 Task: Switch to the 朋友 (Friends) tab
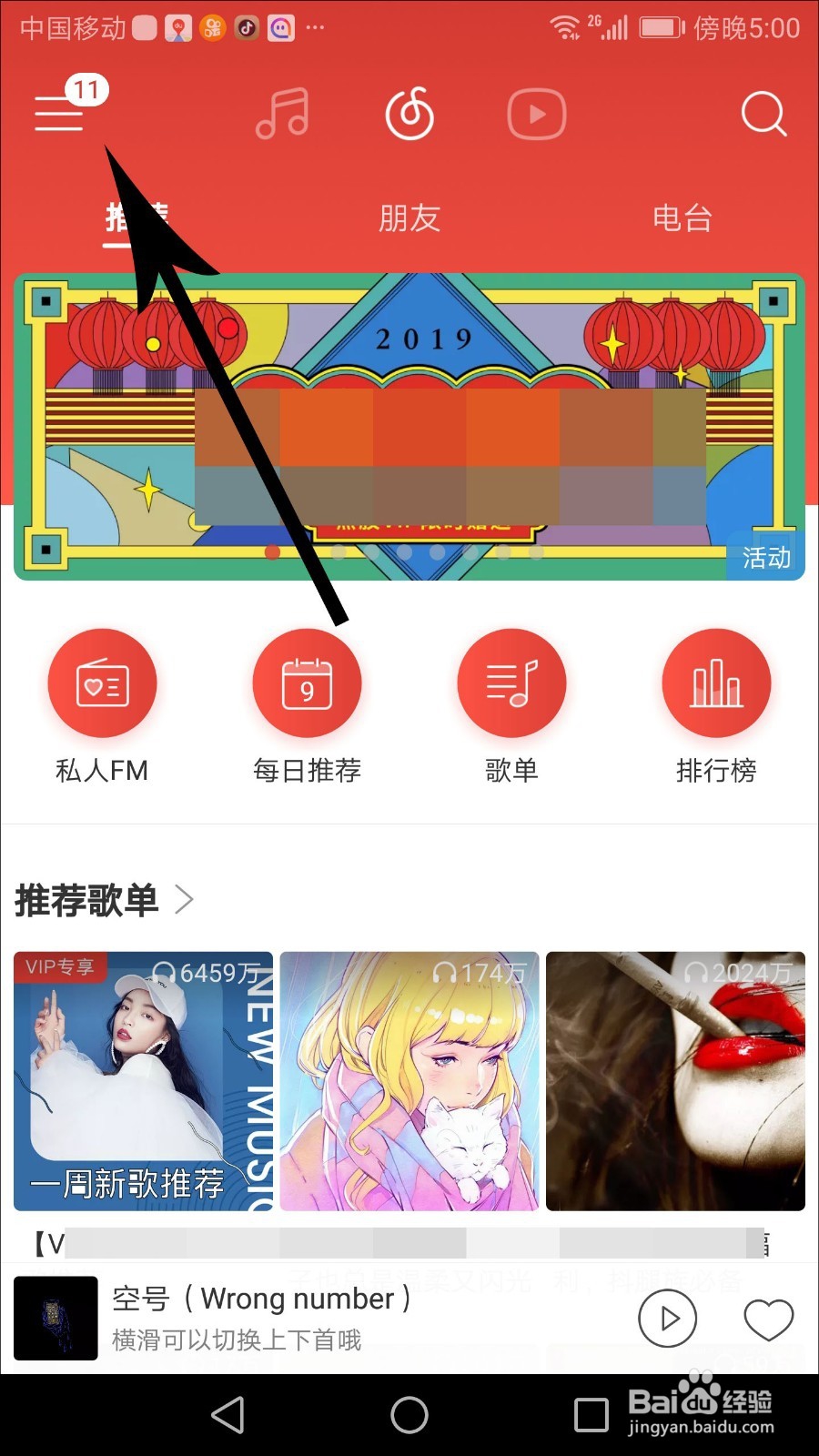pos(409,218)
